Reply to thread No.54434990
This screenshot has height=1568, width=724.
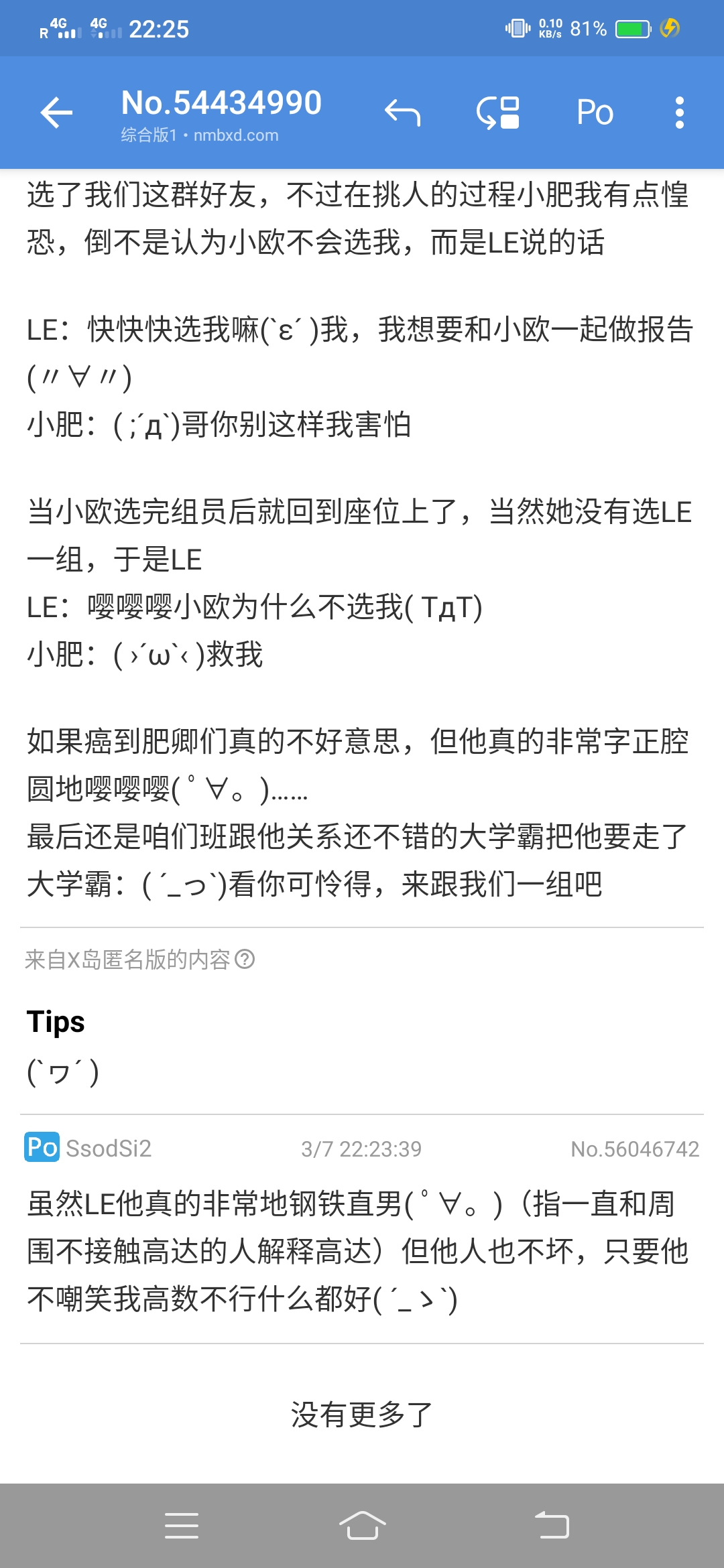click(x=402, y=112)
